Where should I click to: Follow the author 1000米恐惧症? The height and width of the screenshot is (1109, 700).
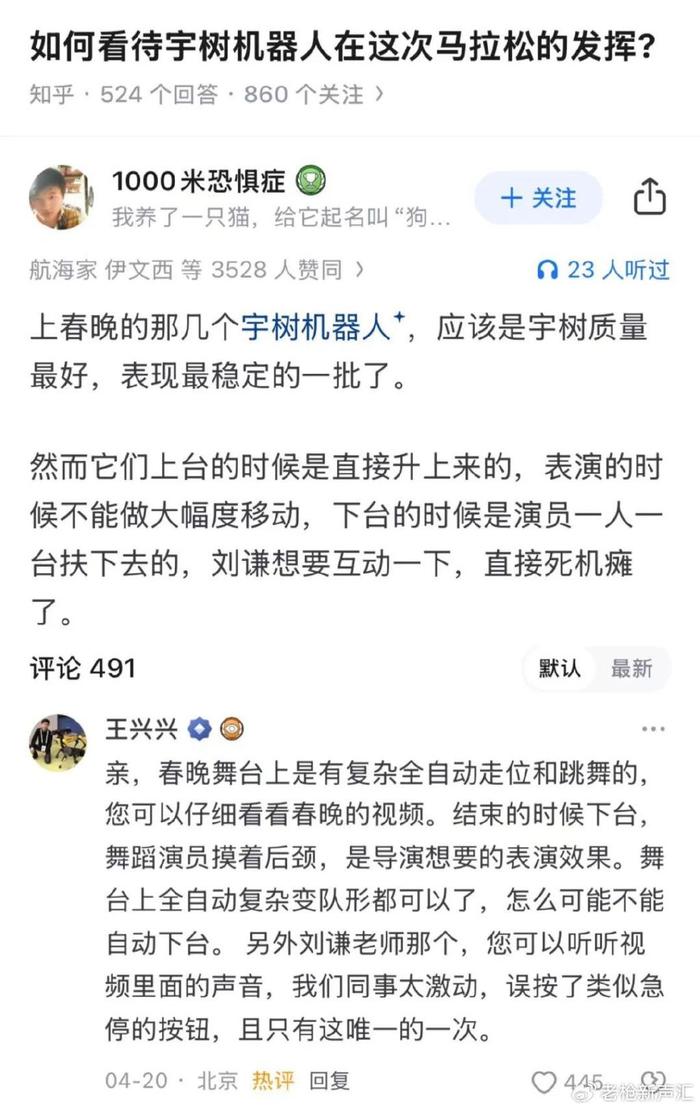click(x=538, y=198)
